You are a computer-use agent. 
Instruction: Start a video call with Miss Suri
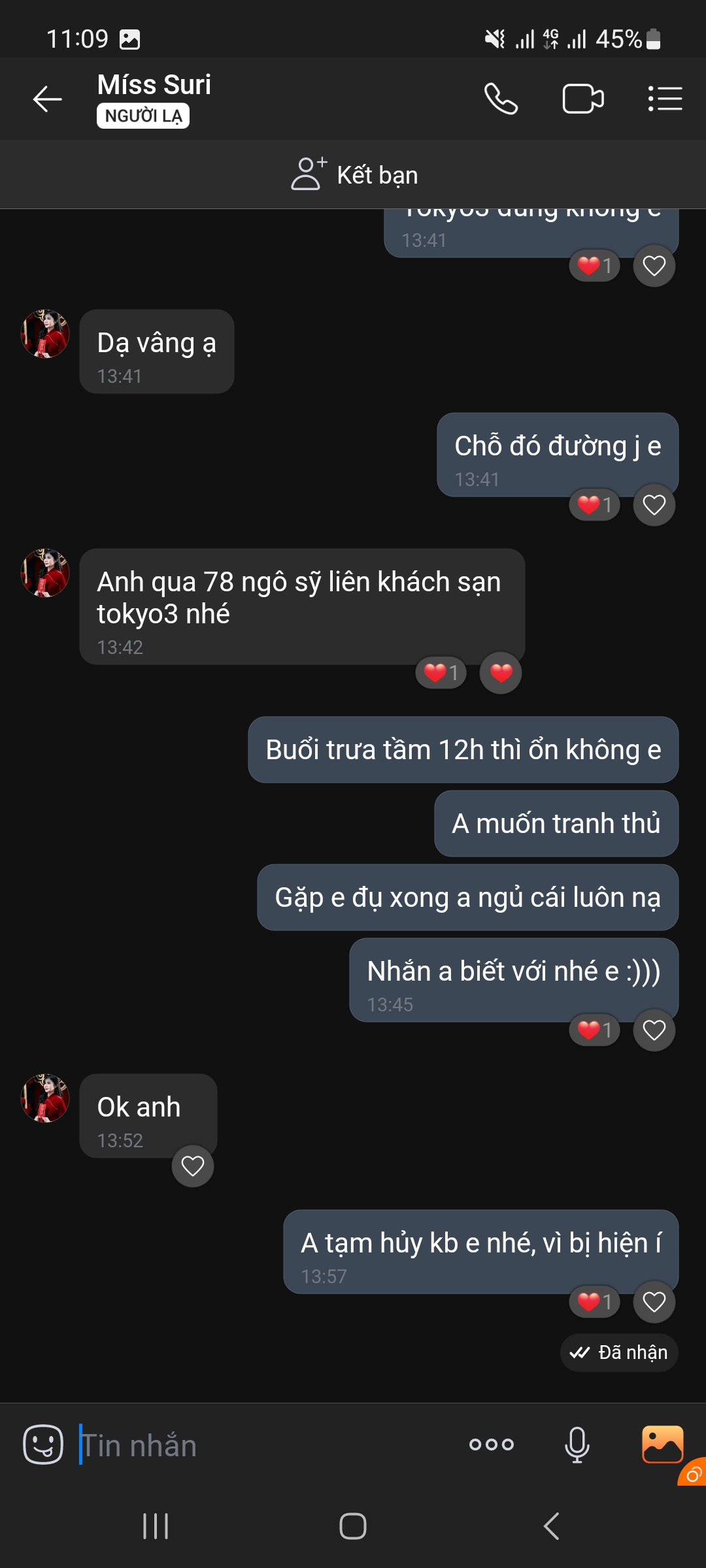coord(582,99)
